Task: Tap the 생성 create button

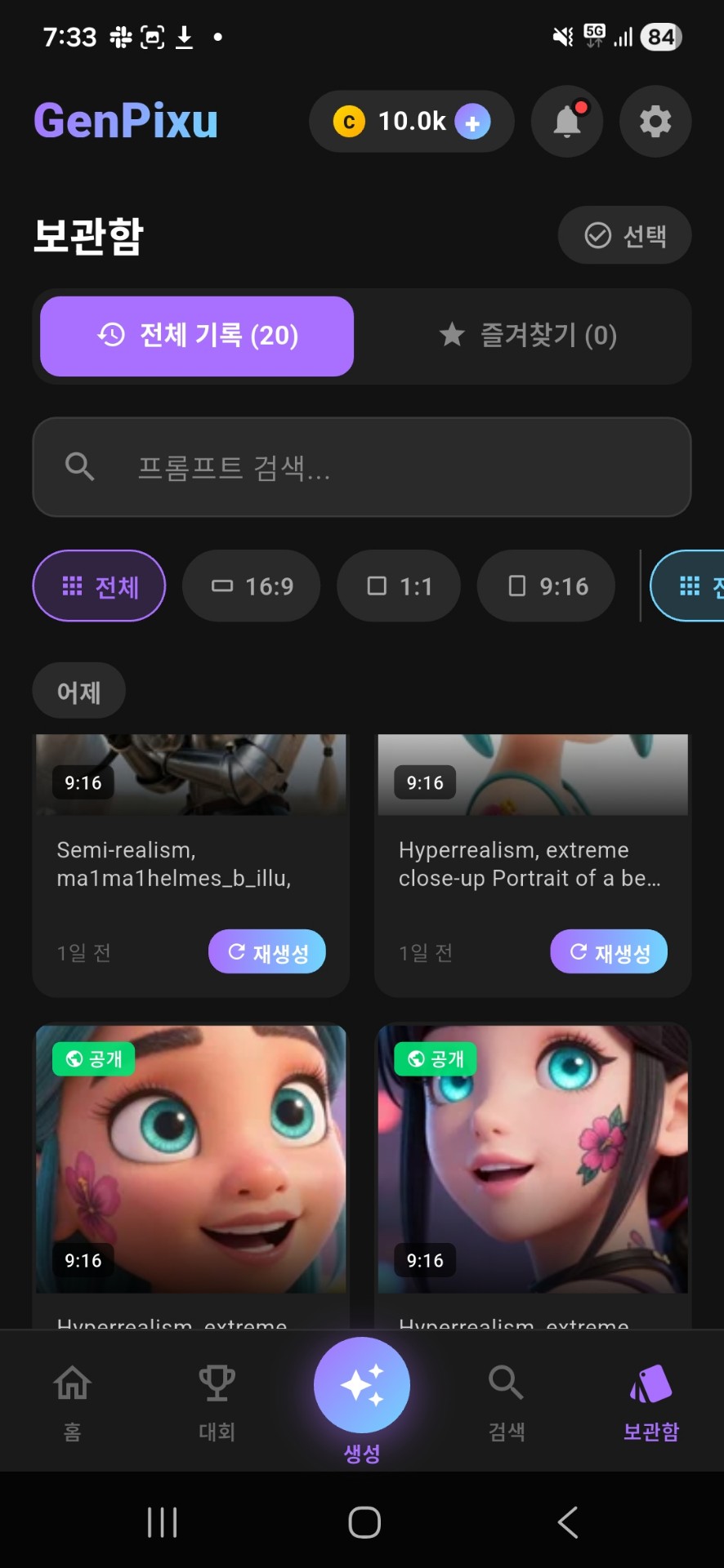Action: click(362, 1387)
